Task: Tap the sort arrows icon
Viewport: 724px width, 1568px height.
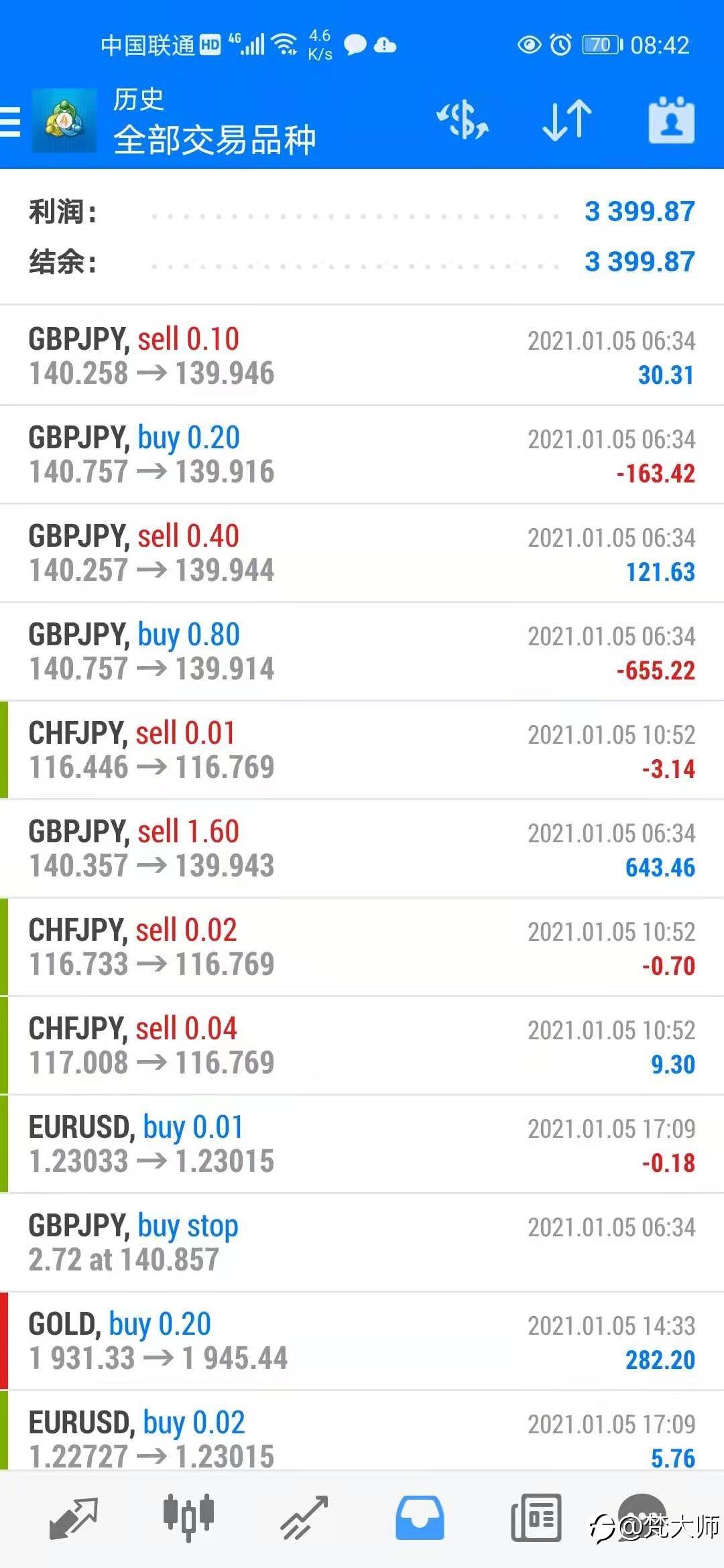Action: 567,121
